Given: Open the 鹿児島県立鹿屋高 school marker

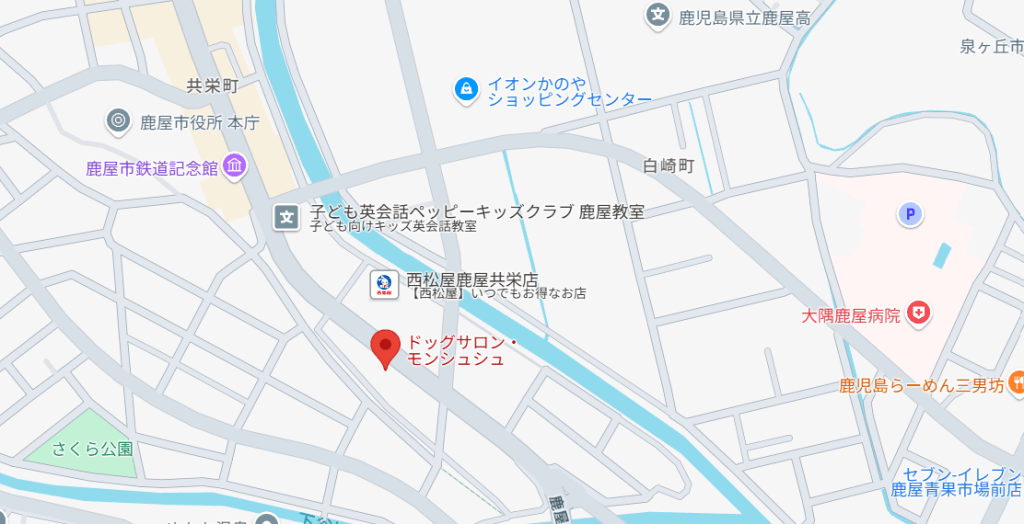Looking at the screenshot, I should 657,14.
